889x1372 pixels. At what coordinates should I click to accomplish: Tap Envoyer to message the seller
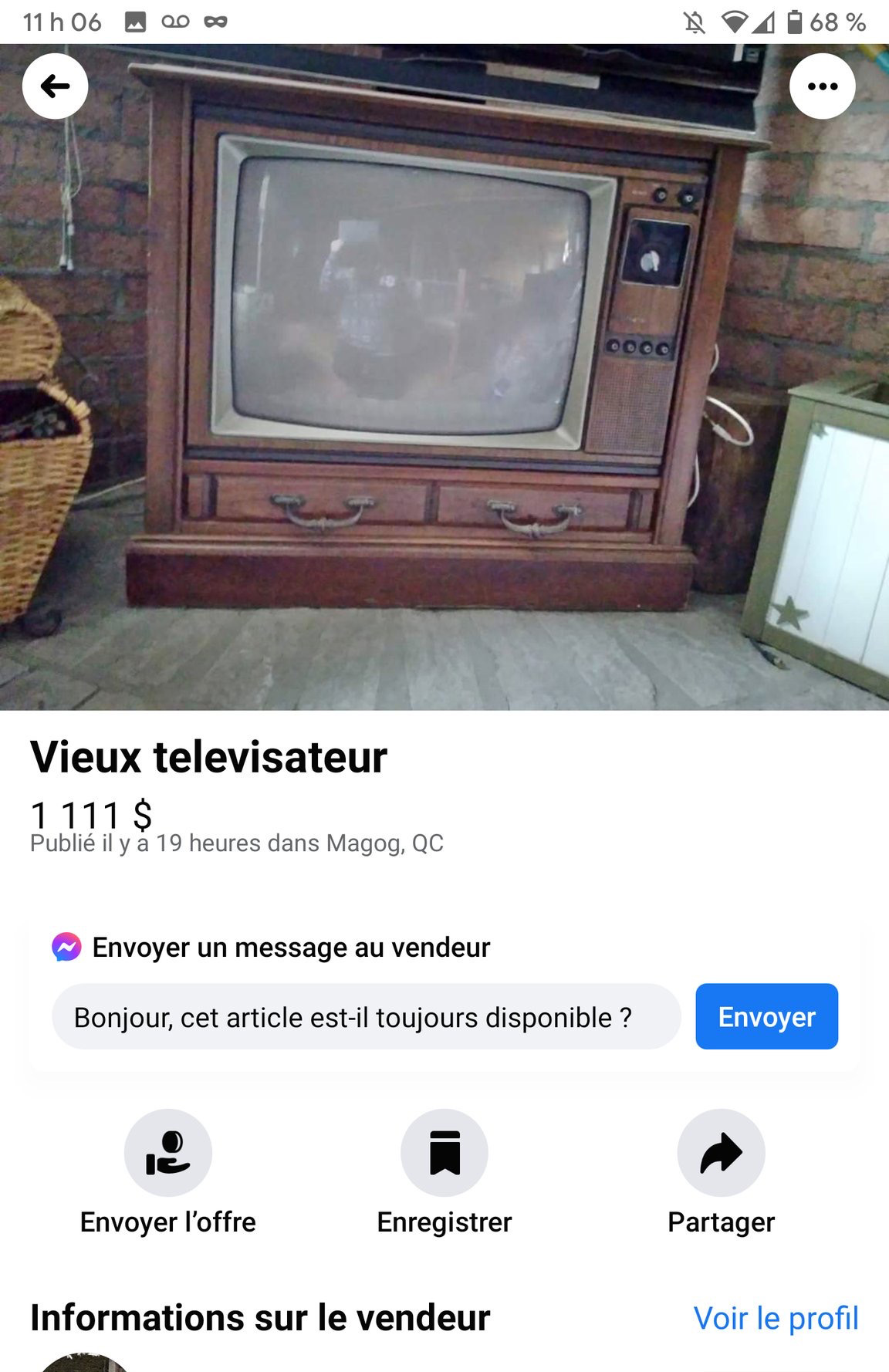(766, 1017)
